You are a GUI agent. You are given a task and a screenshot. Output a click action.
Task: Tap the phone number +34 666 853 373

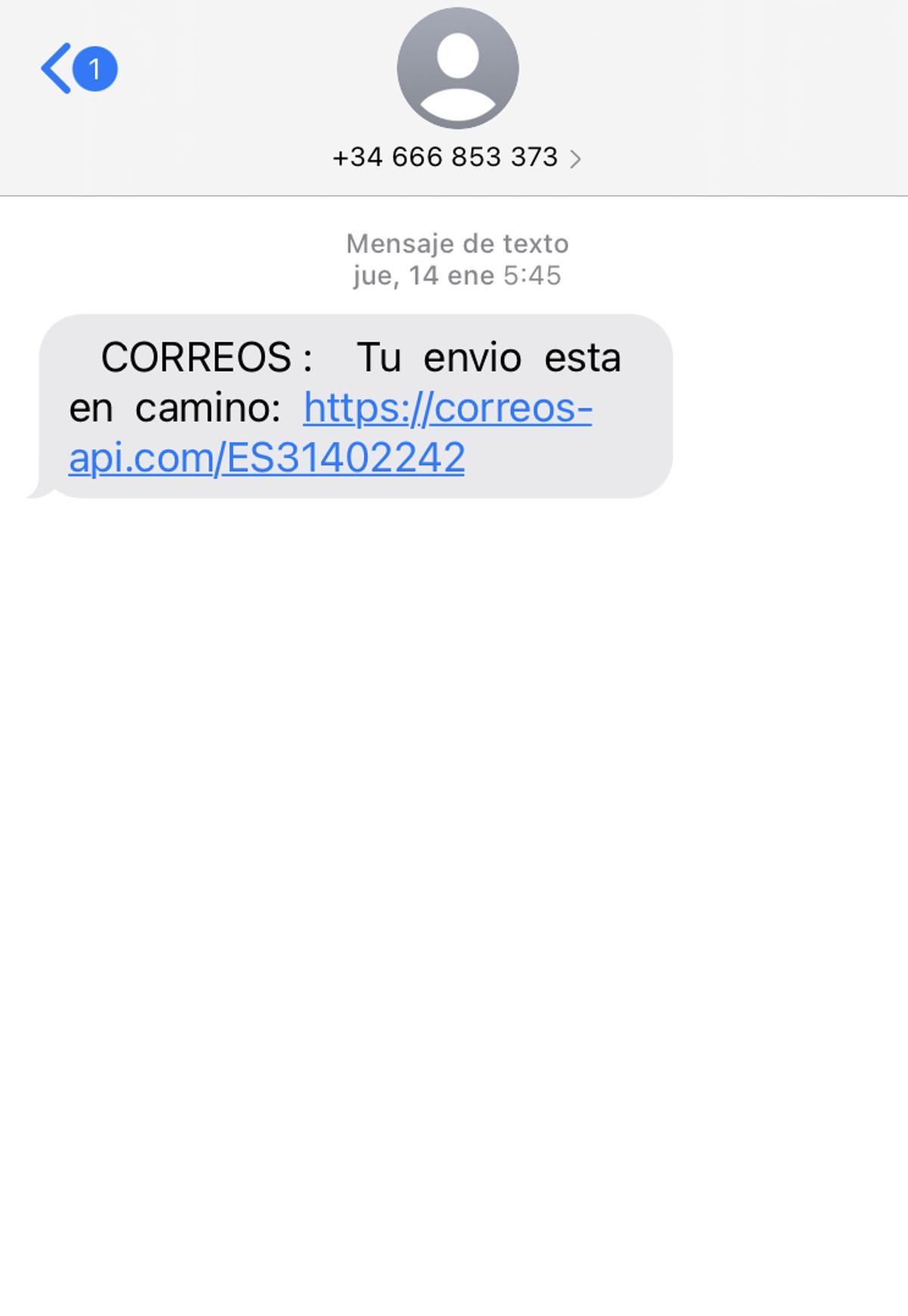pyautogui.click(x=446, y=158)
